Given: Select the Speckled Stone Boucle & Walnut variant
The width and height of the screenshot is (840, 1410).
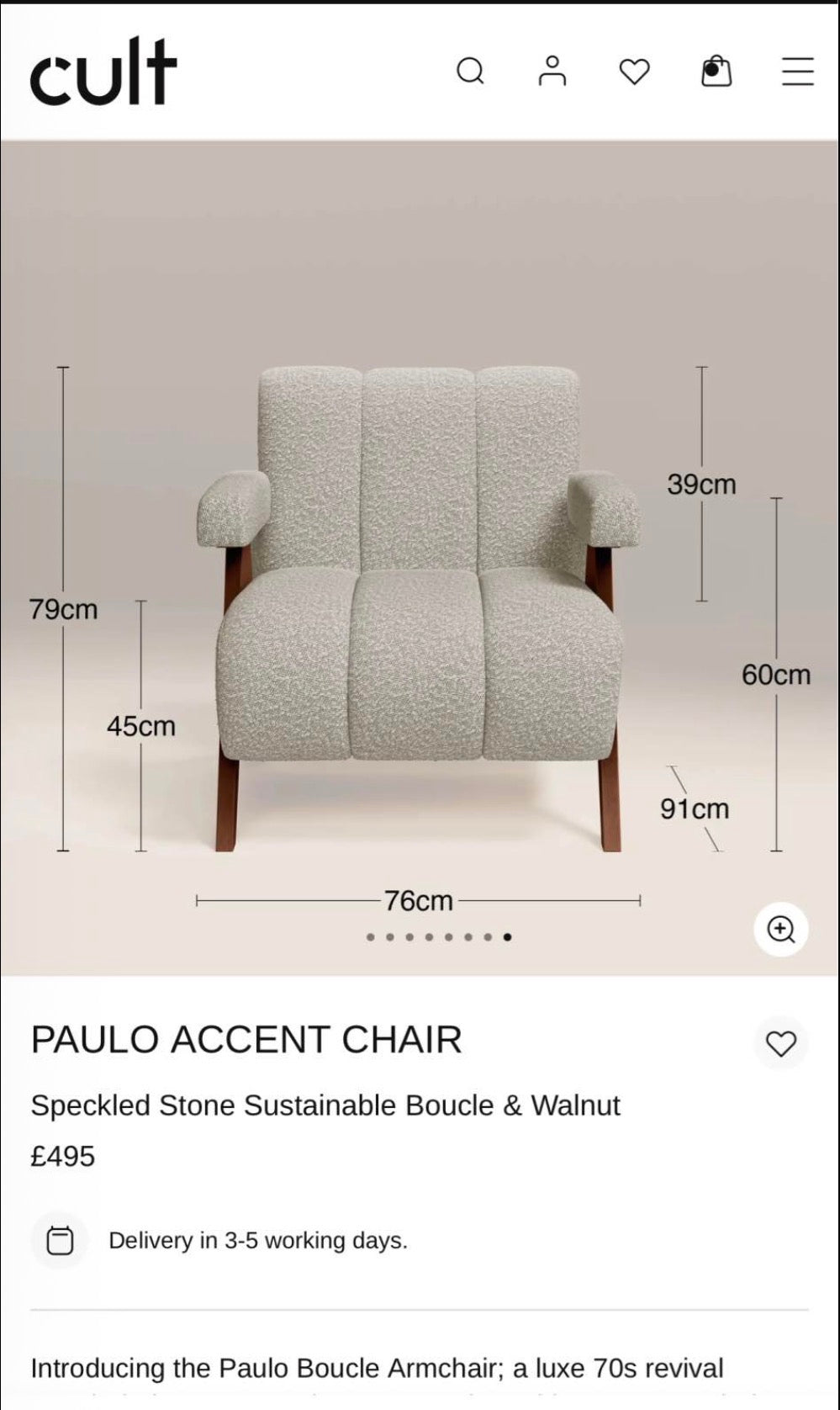Looking at the screenshot, I should coord(325,1104).
